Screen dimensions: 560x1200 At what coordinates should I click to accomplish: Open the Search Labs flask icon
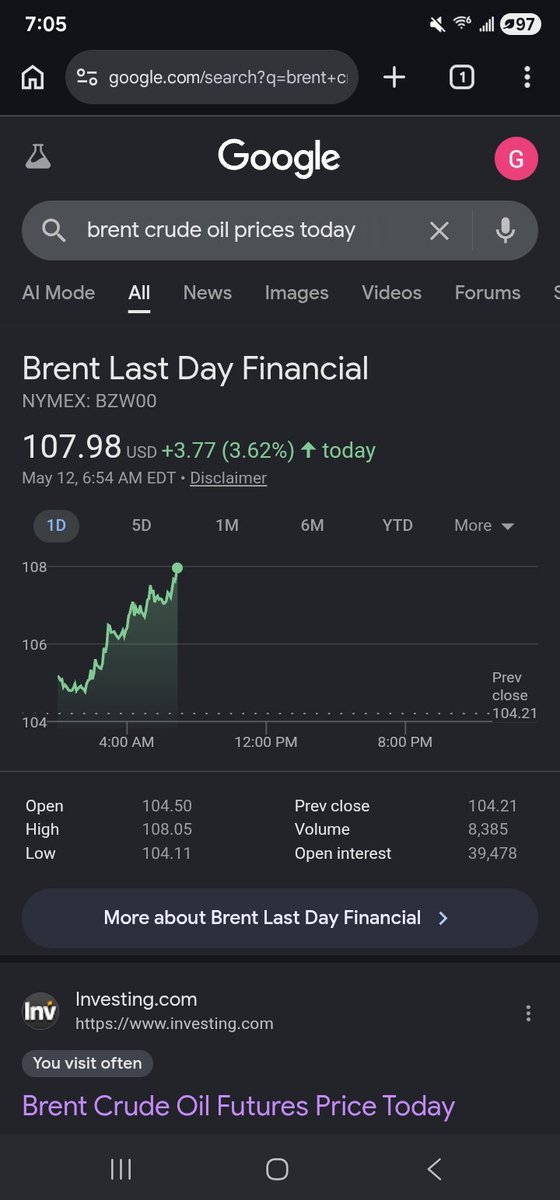pyautogui.click(x=38, y=157)
